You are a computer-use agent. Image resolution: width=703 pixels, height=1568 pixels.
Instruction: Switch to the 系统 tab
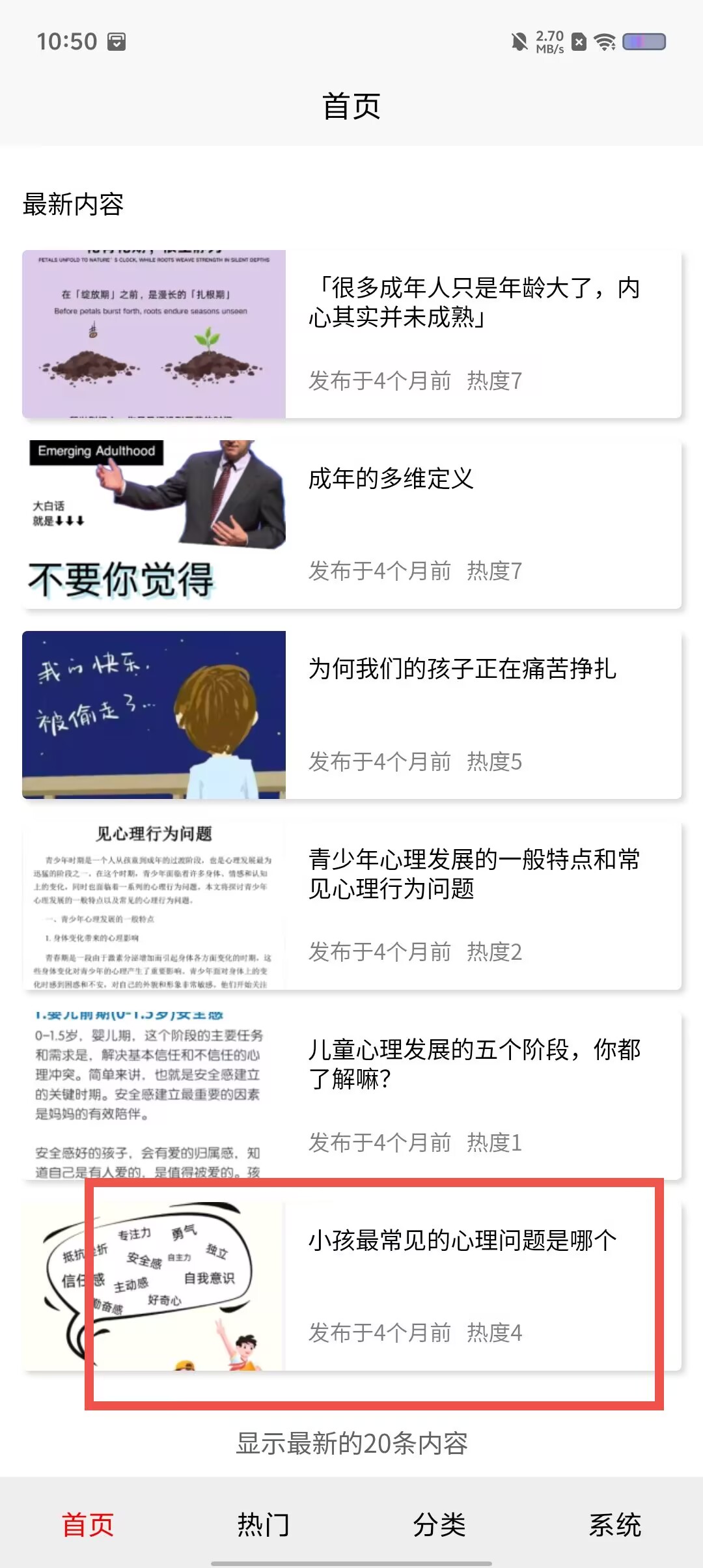click(615, 1524)
